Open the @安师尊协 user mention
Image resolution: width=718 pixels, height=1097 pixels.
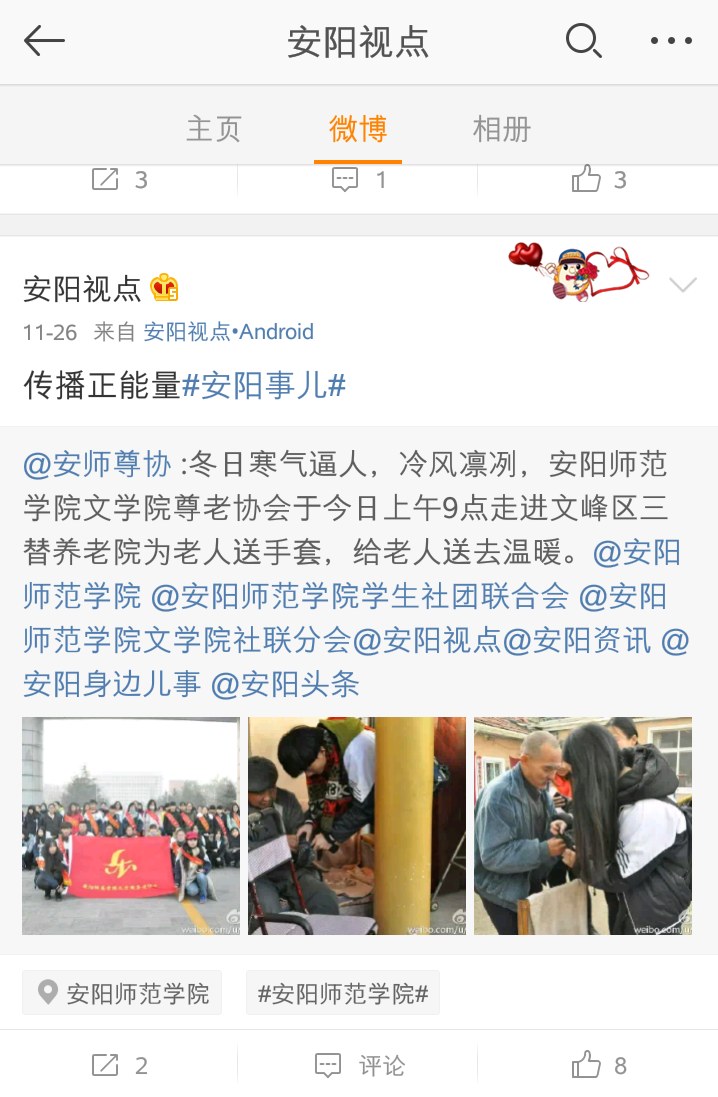(x=98, y=465)
